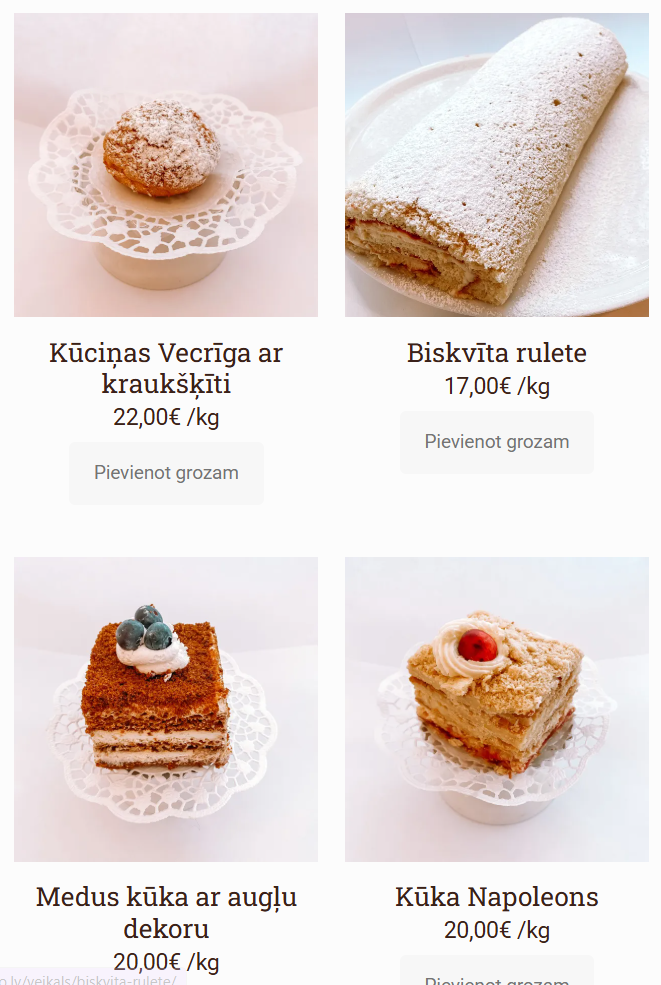661x985 pixels.
Task: Open the Medus kūka ar augļu dekoru image
Action: [166, 709]
